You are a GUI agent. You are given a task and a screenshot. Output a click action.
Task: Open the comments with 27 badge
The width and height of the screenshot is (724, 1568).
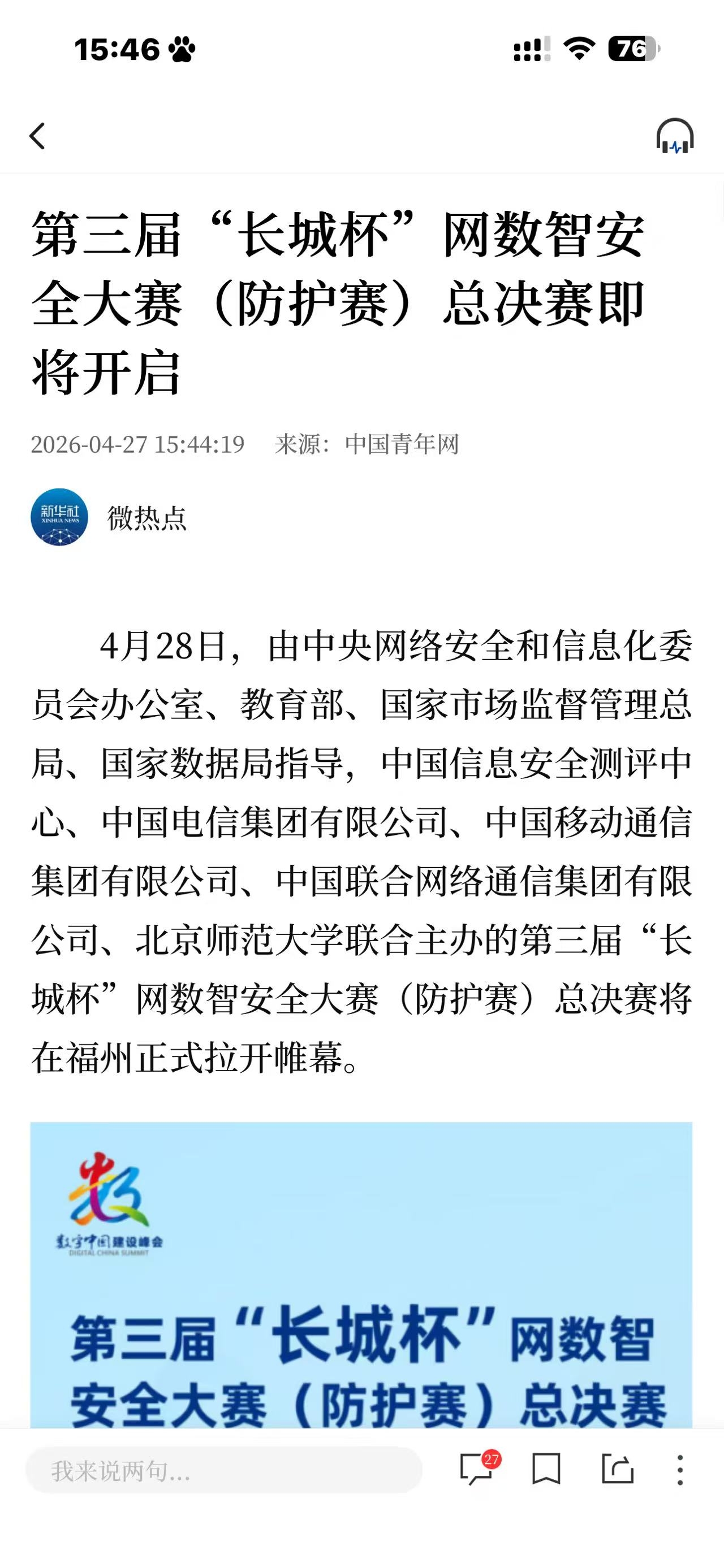click(x=479, y=1470)
